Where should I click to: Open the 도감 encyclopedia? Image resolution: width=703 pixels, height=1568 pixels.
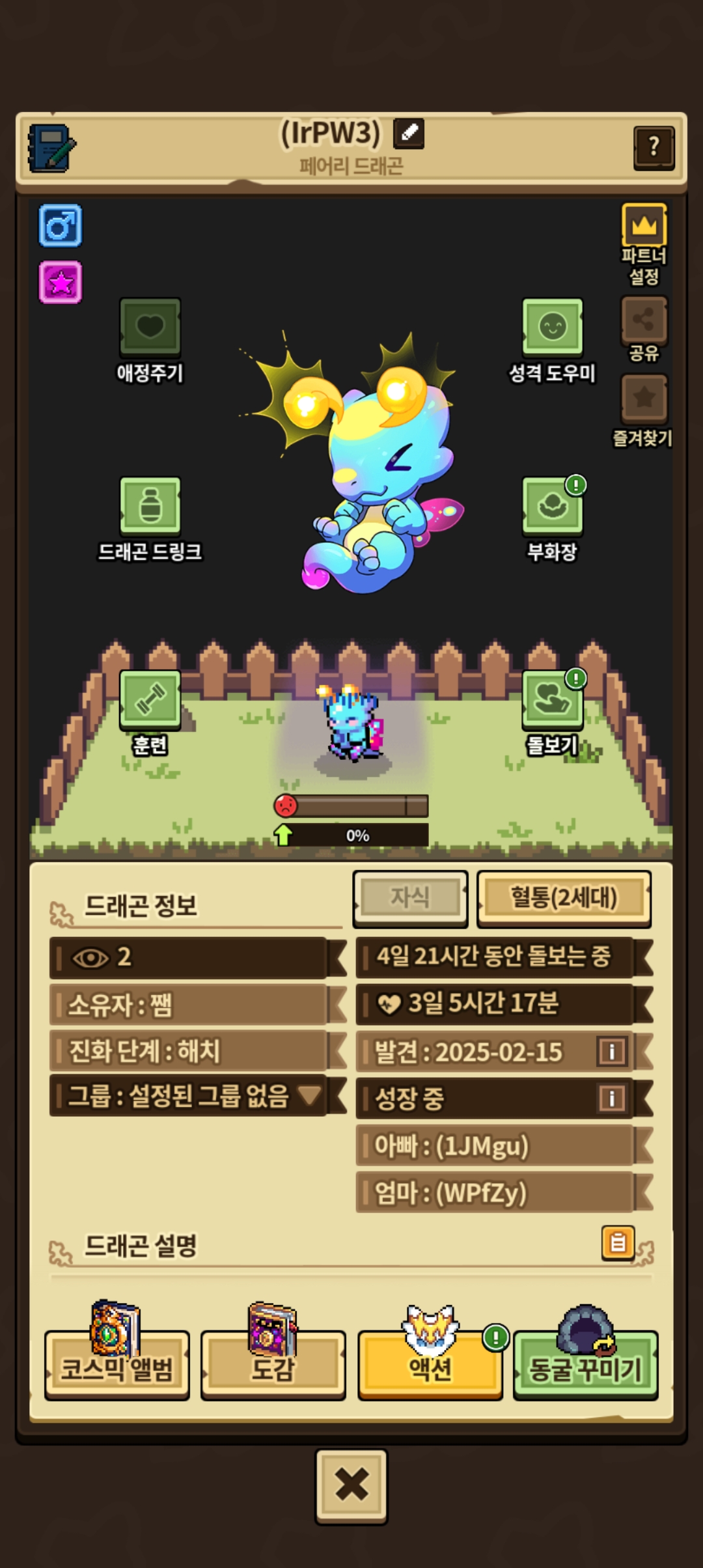(x=273, y=1367)
